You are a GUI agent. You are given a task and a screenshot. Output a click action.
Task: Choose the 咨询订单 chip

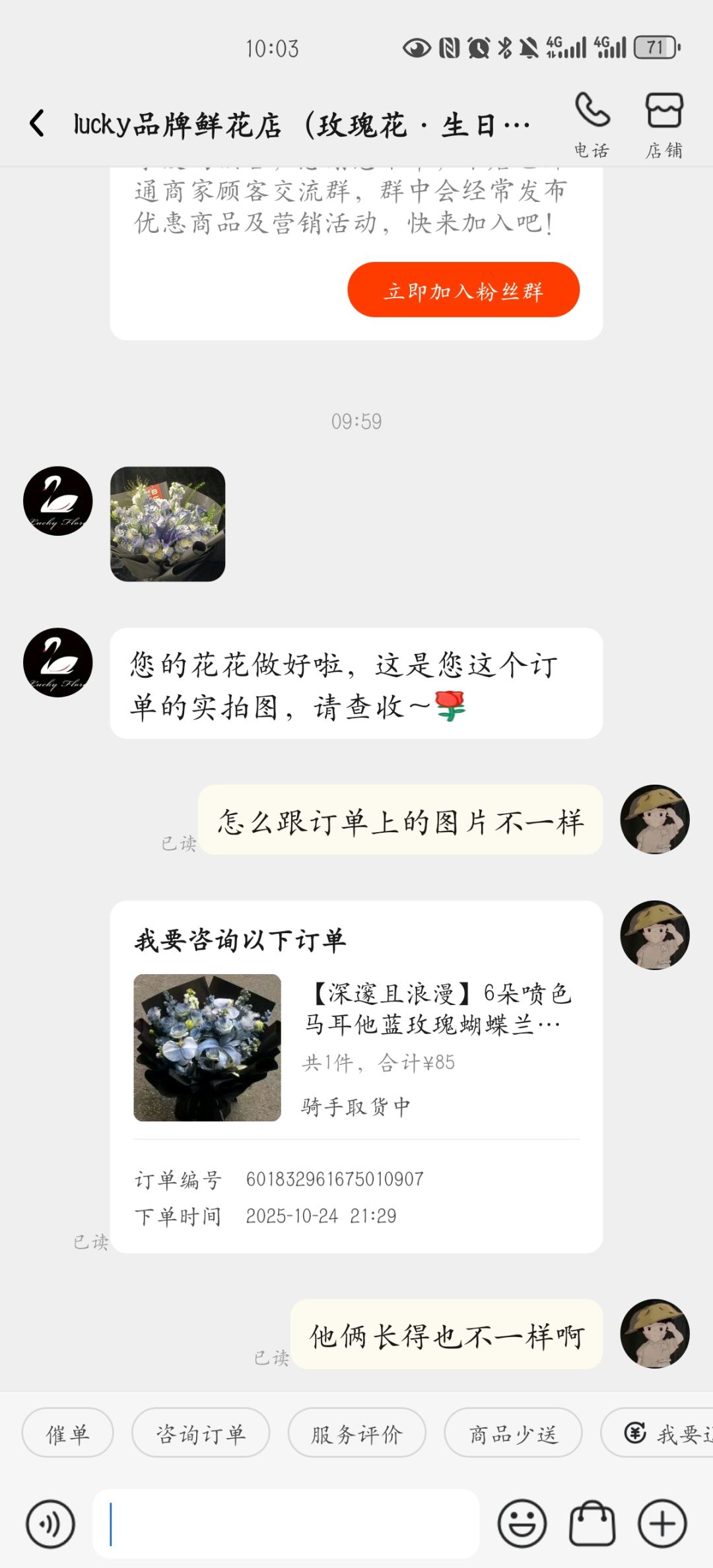point(201,1433)
